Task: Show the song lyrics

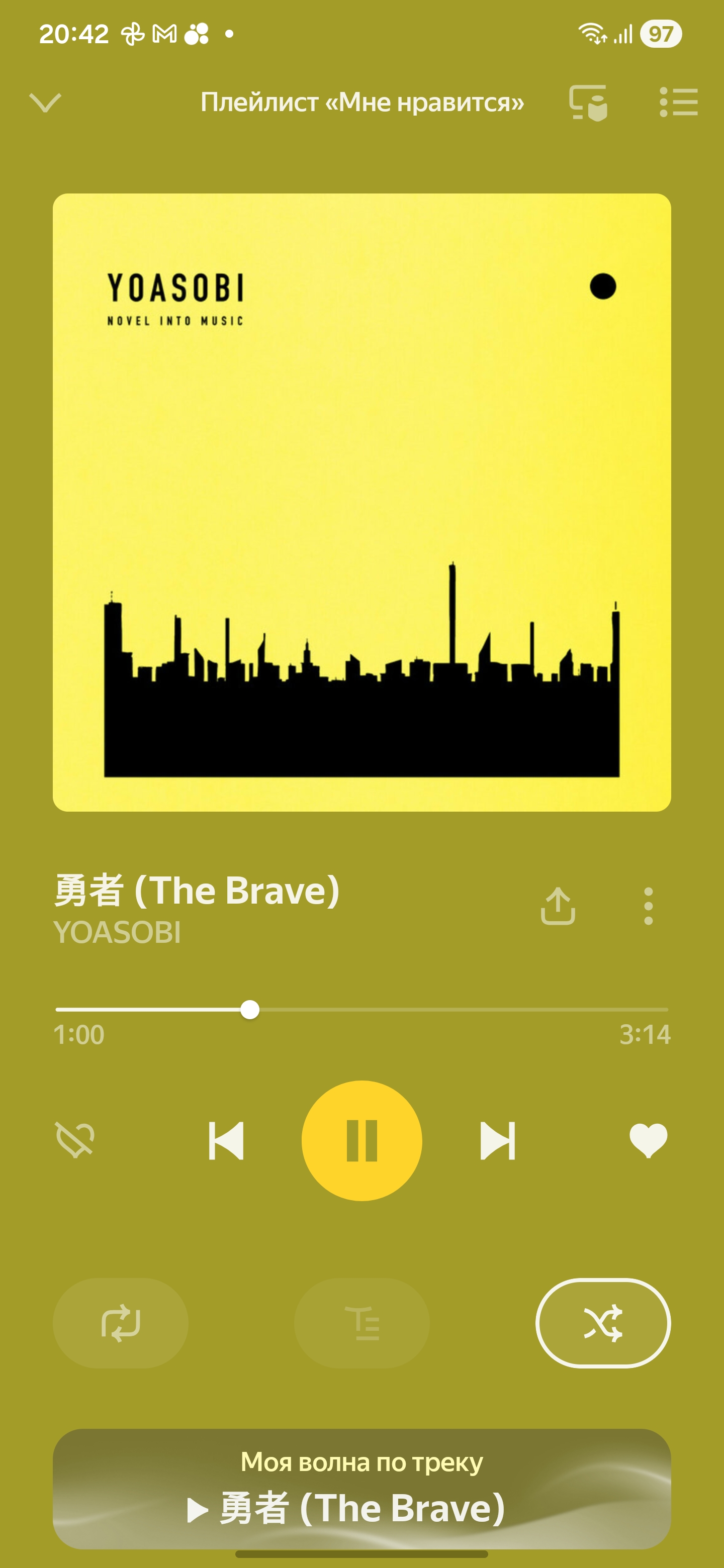Action: 361,1323
